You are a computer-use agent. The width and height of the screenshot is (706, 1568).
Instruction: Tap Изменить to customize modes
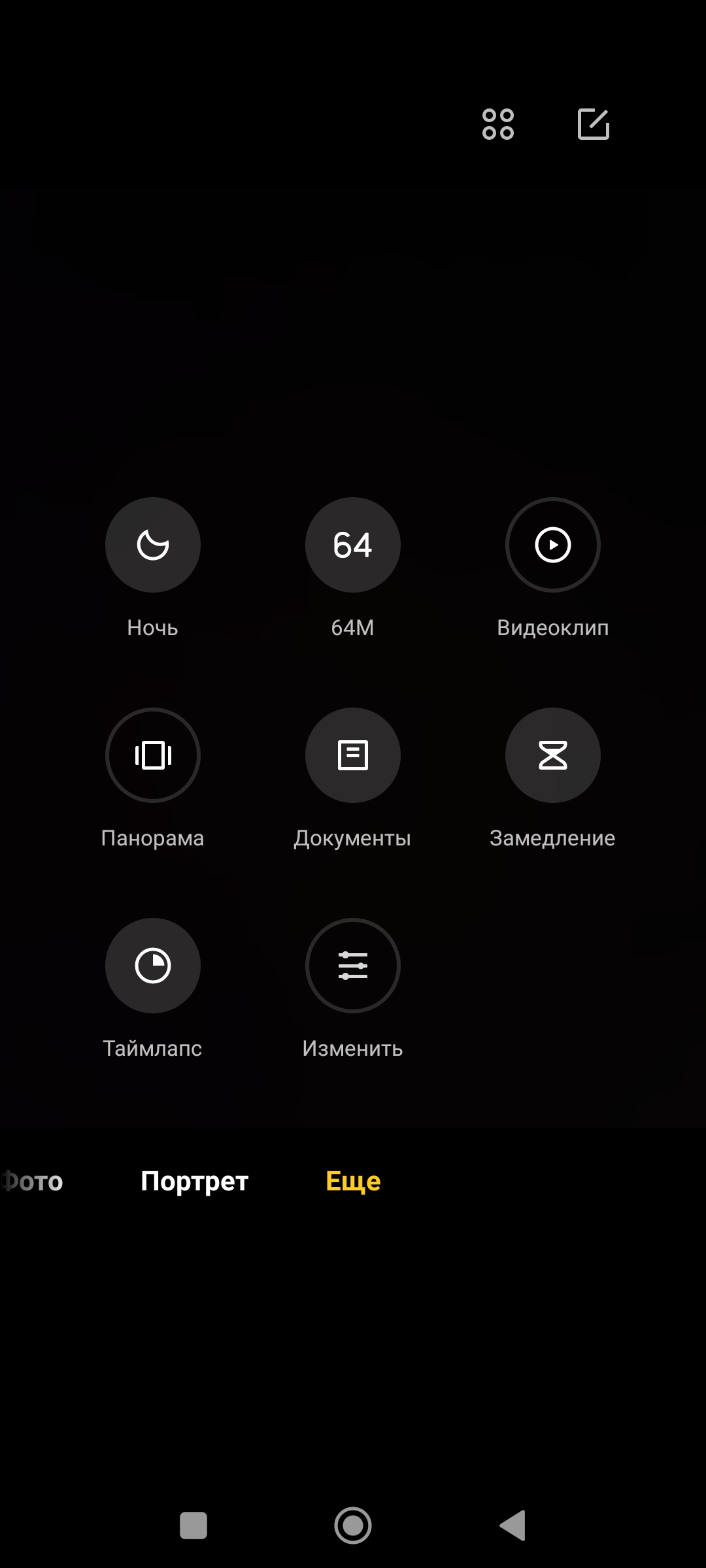click(x=353, y=966)
